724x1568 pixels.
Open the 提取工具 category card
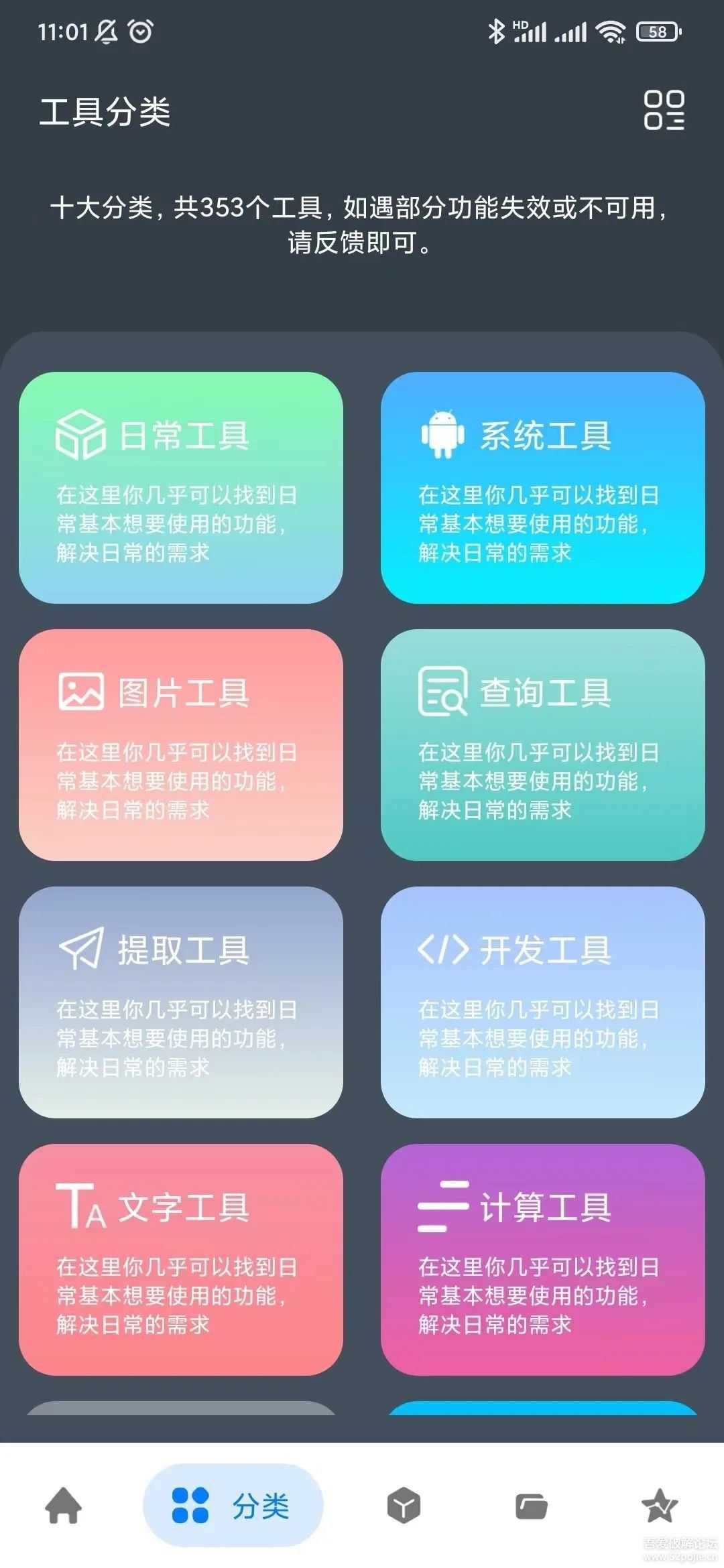point(181,1002)
